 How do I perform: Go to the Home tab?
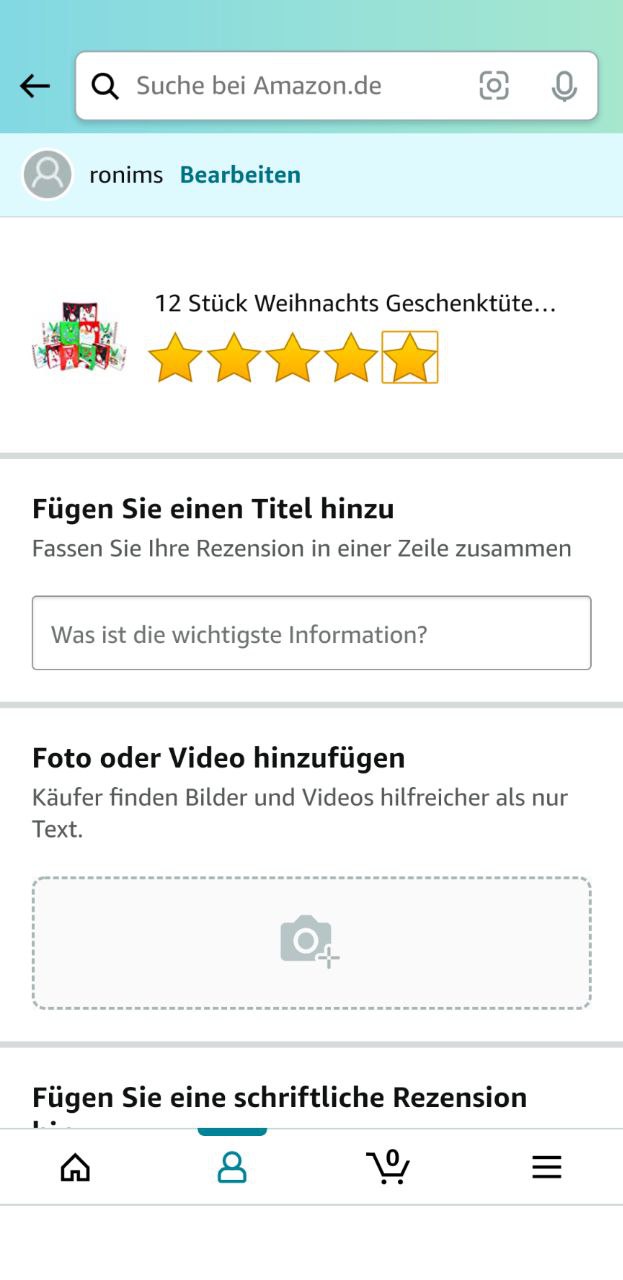75,1167
